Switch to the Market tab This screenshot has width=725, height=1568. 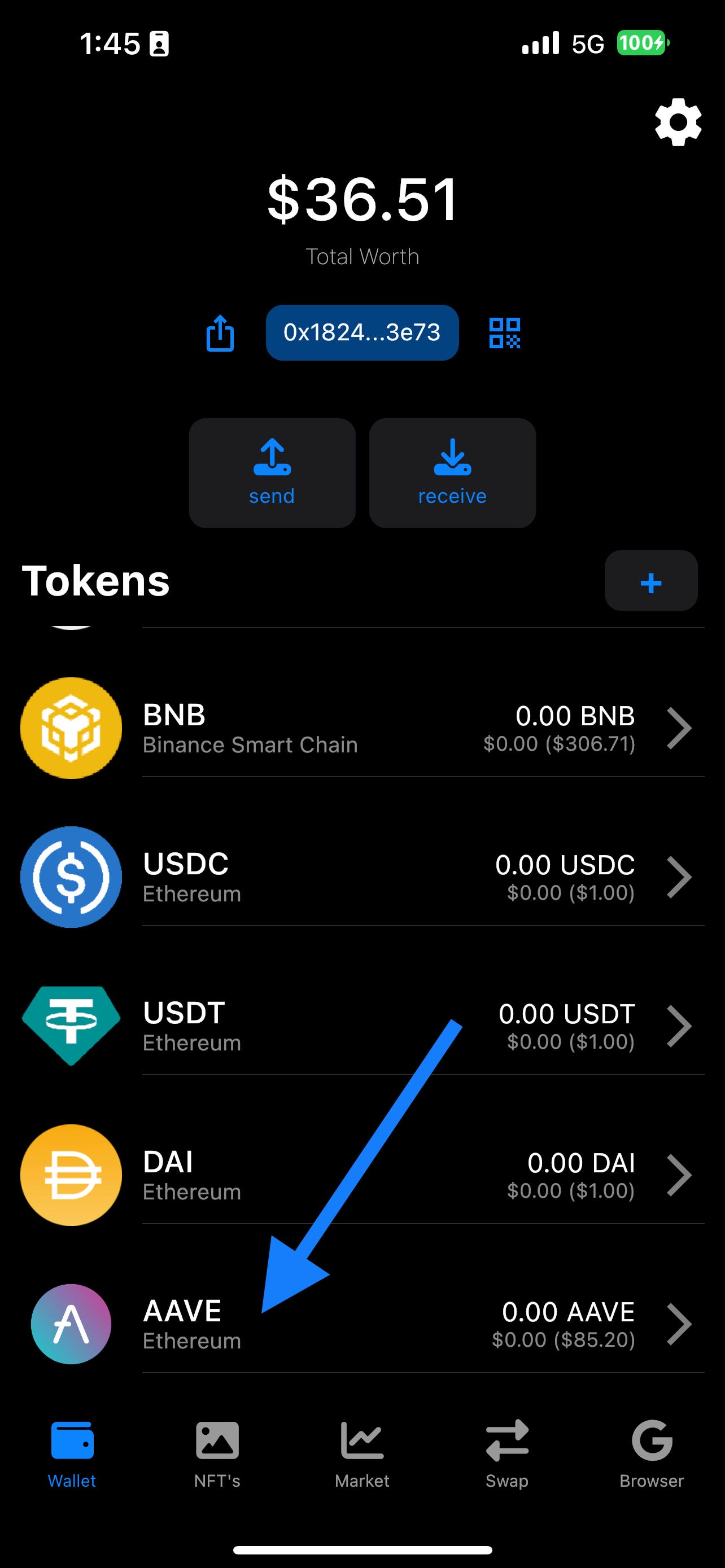pos(362,1454)
